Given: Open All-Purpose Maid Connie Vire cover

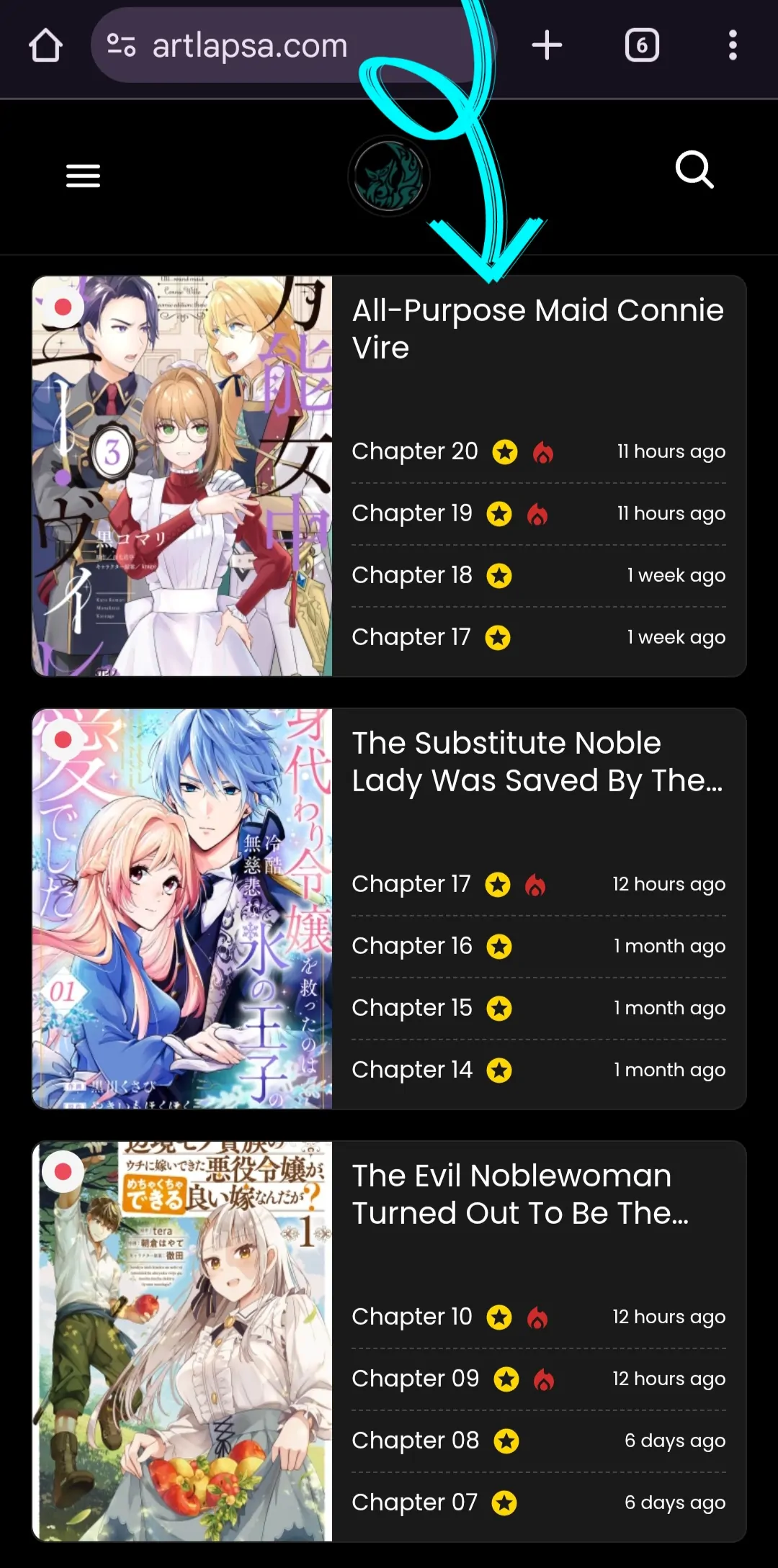Looking at the screenshot, I should (x=182, y=476).
